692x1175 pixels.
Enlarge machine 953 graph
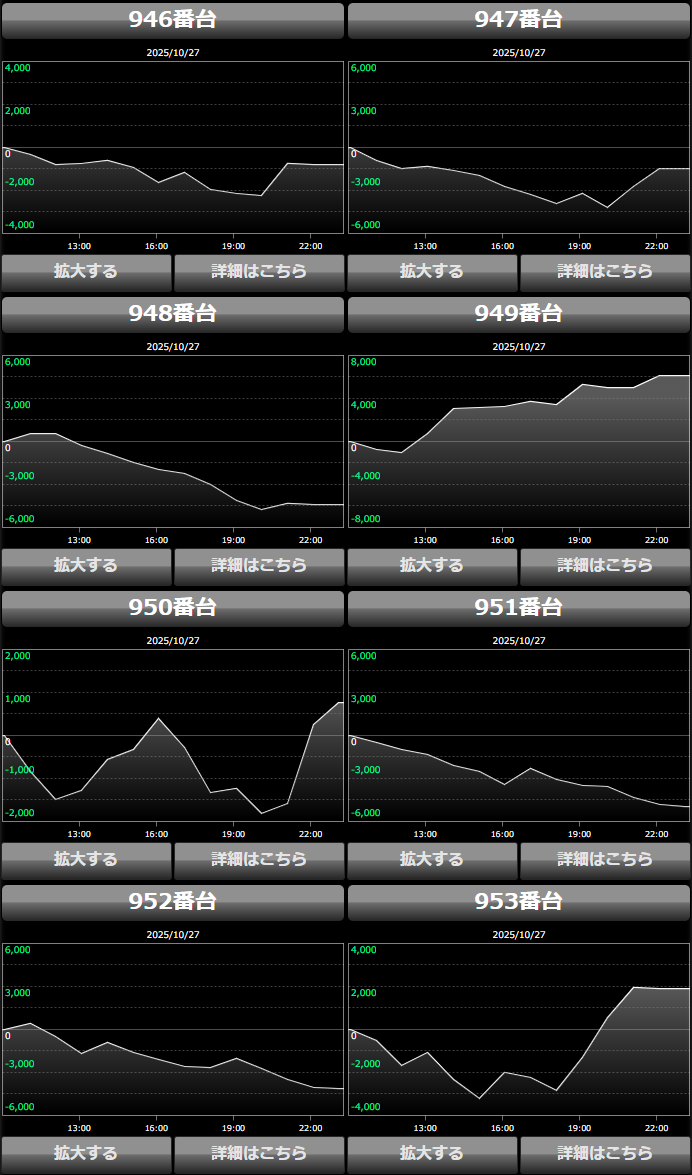click(x=432, y=1153)
